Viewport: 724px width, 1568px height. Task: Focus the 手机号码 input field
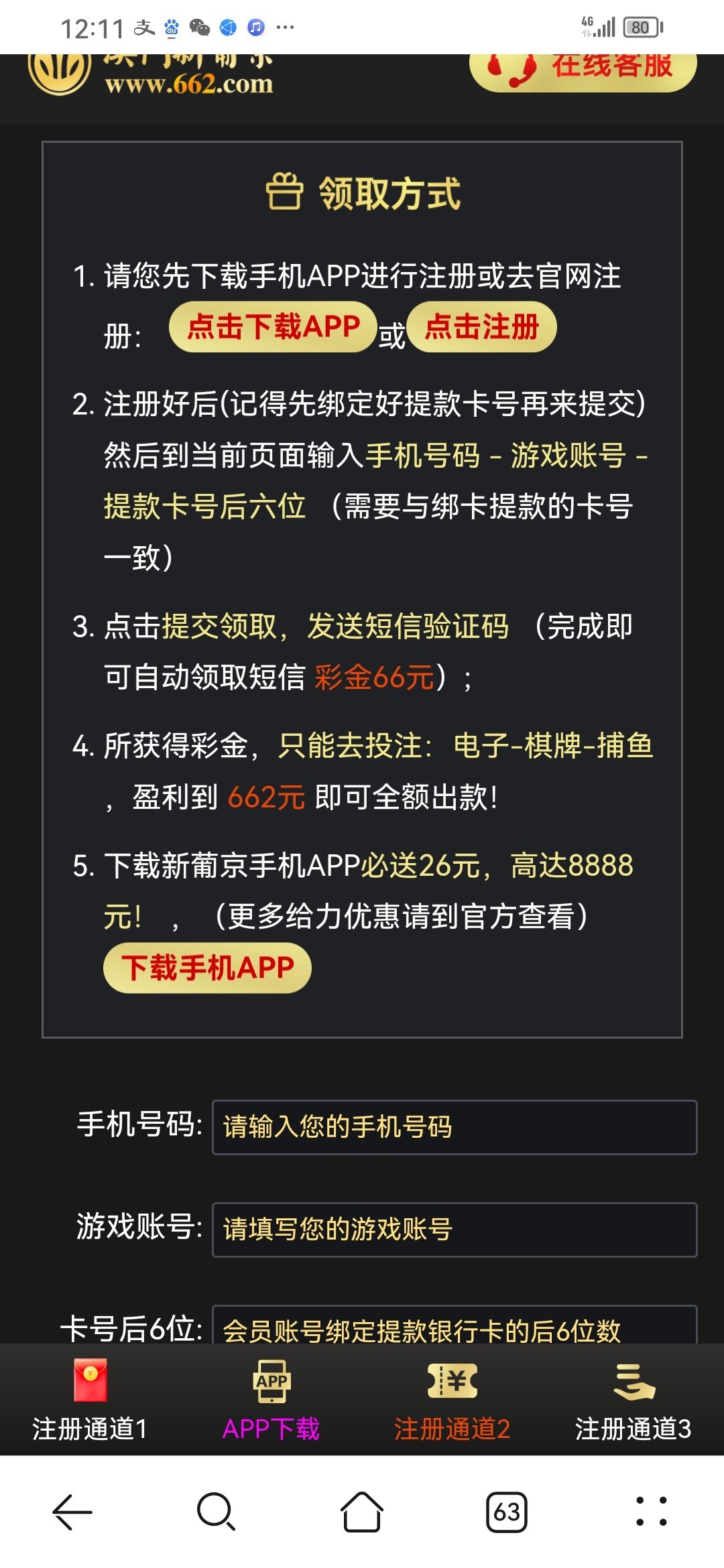coord(454,1127)
